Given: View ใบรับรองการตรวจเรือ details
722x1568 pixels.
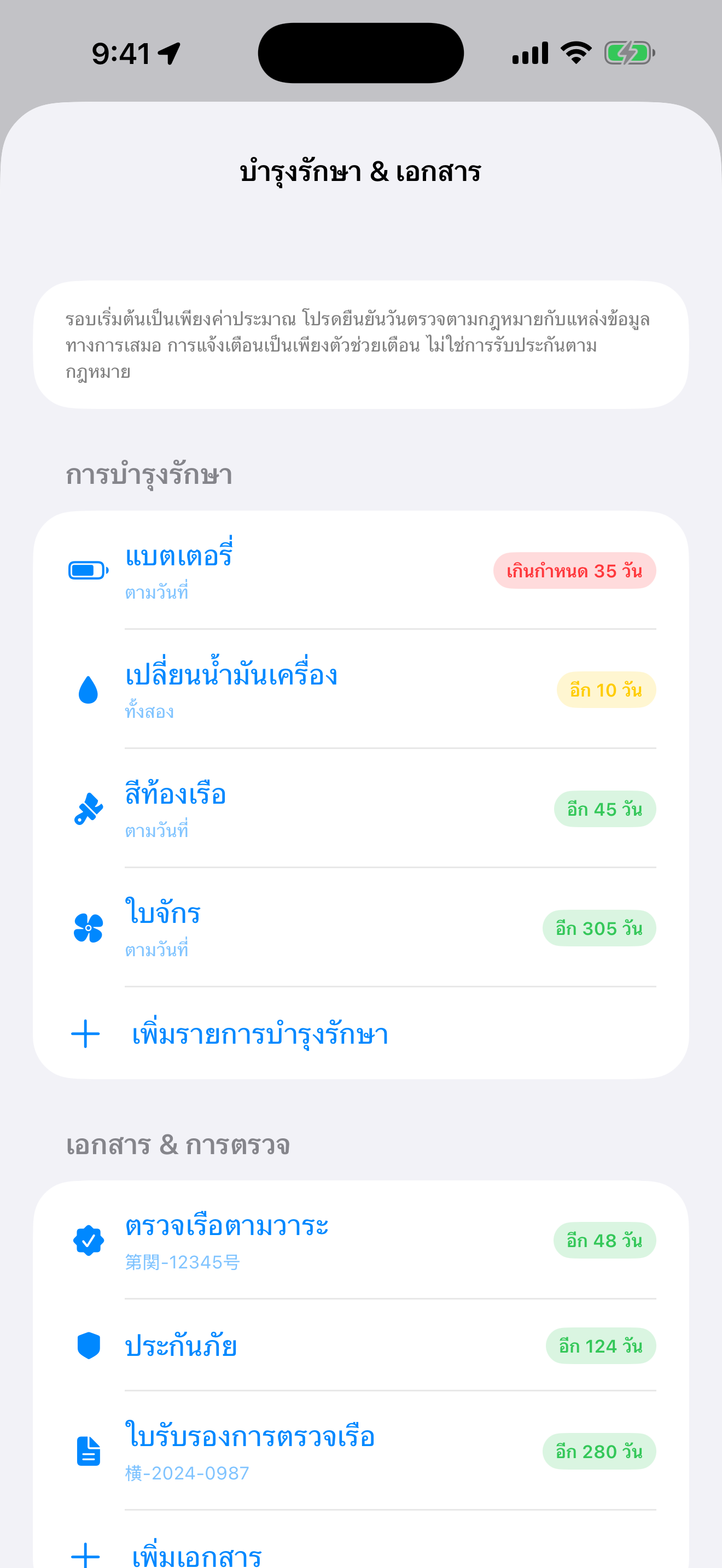Looking at the screenshot, I should [361, 1451].
